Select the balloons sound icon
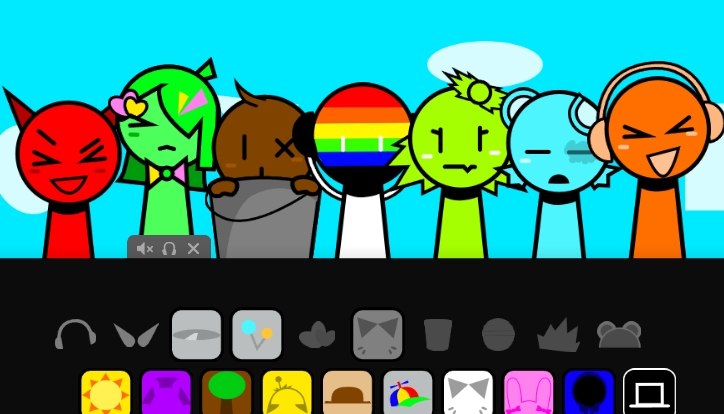Image resolution: width=724 pixels, height=414 pixels. (257, 334)
